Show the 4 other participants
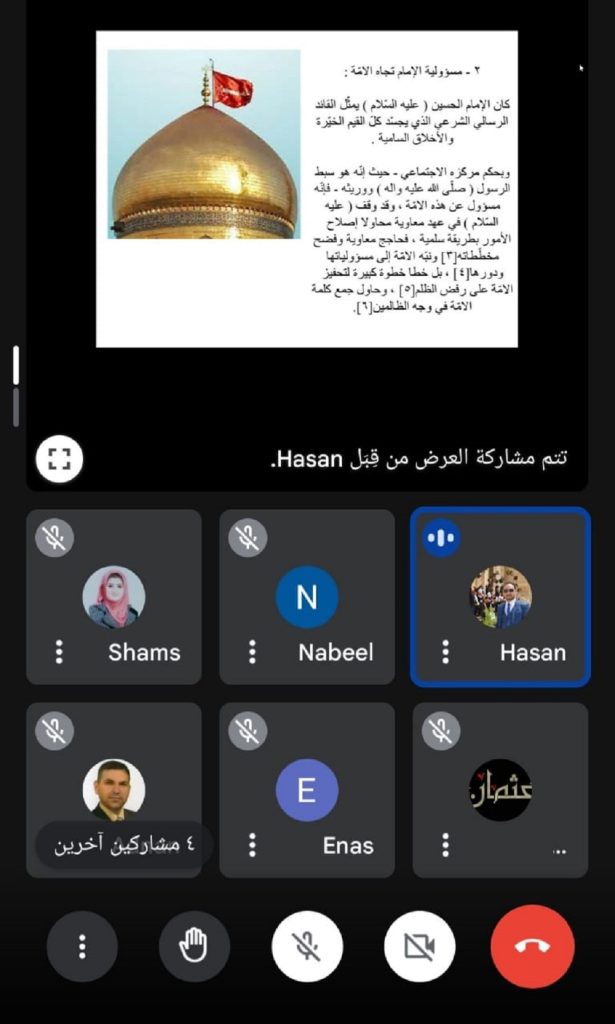615x1024 pixels. pos(121,844)
